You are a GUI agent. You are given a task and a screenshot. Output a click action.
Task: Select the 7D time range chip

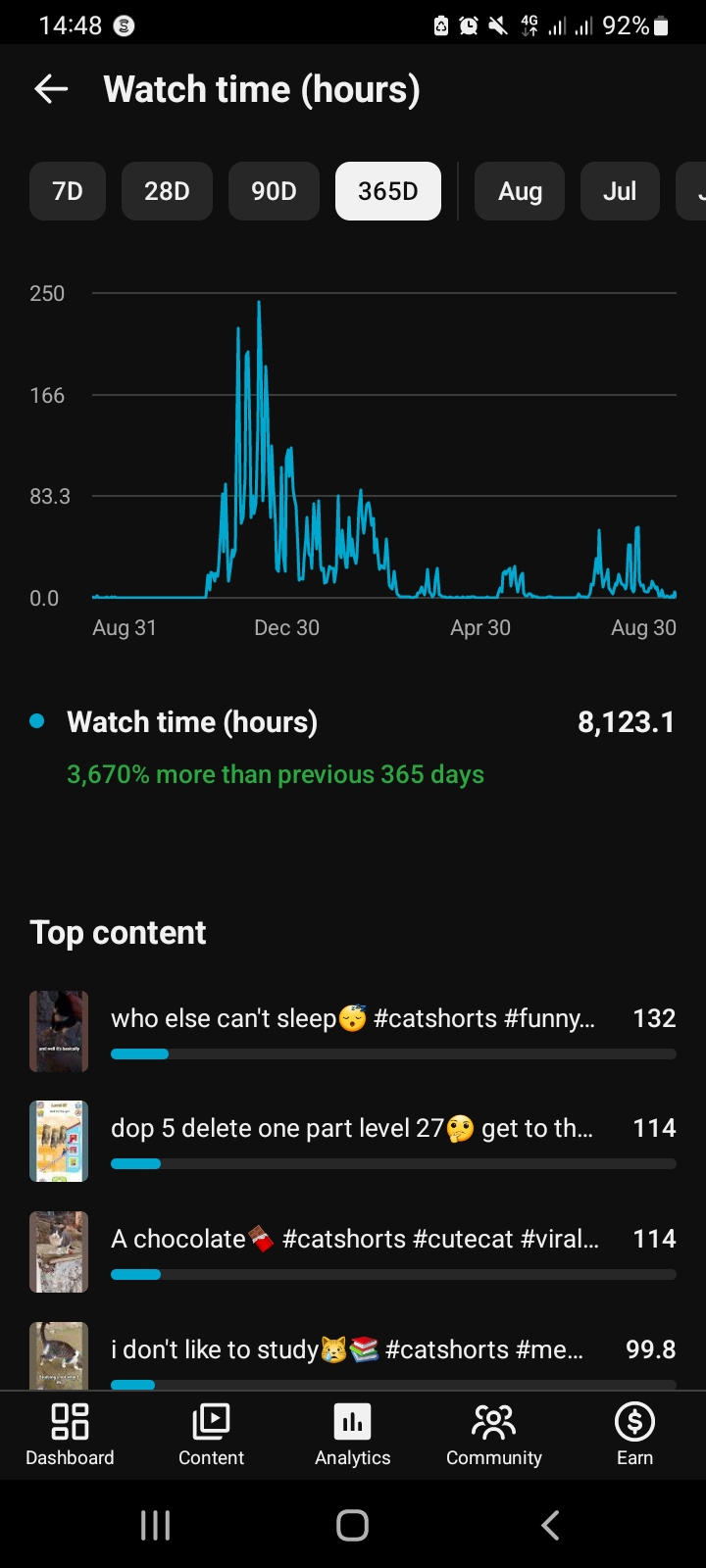68,191
